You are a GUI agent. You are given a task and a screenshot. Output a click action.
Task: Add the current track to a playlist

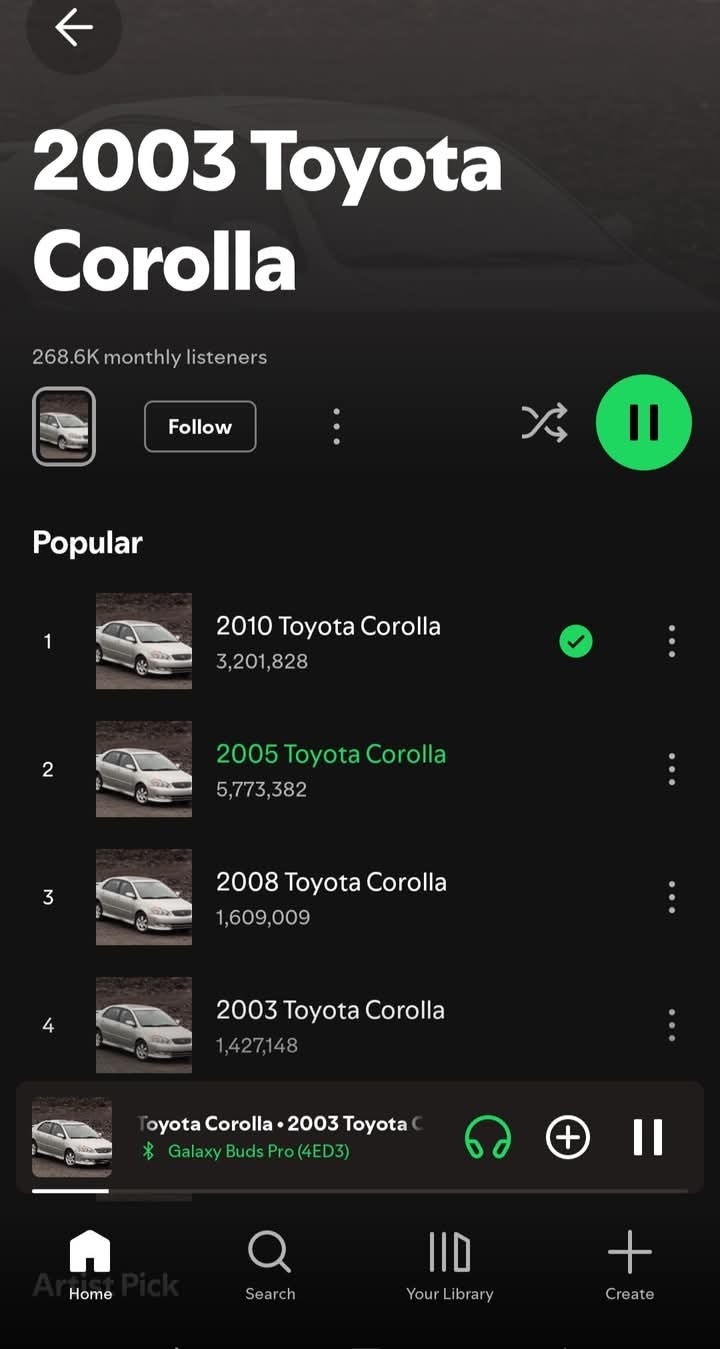click(567, 1137)
